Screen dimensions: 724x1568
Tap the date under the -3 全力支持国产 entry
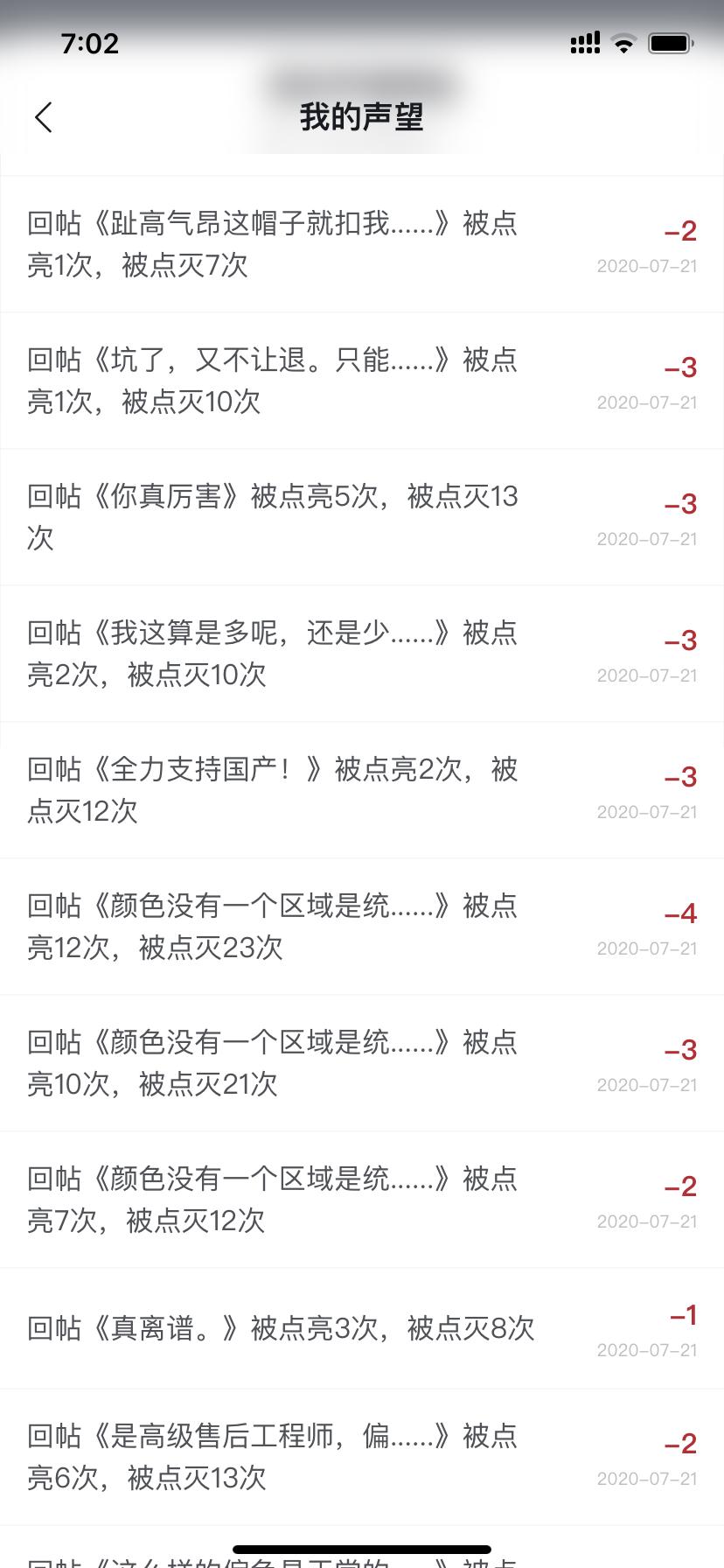click(646, 812)
